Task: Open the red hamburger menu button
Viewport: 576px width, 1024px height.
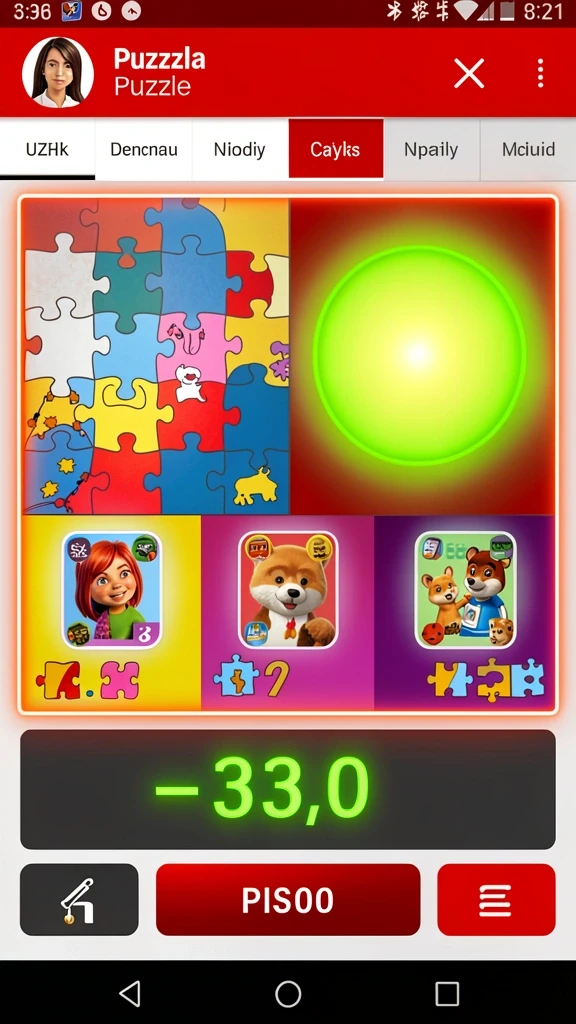Action: point(496,900)
